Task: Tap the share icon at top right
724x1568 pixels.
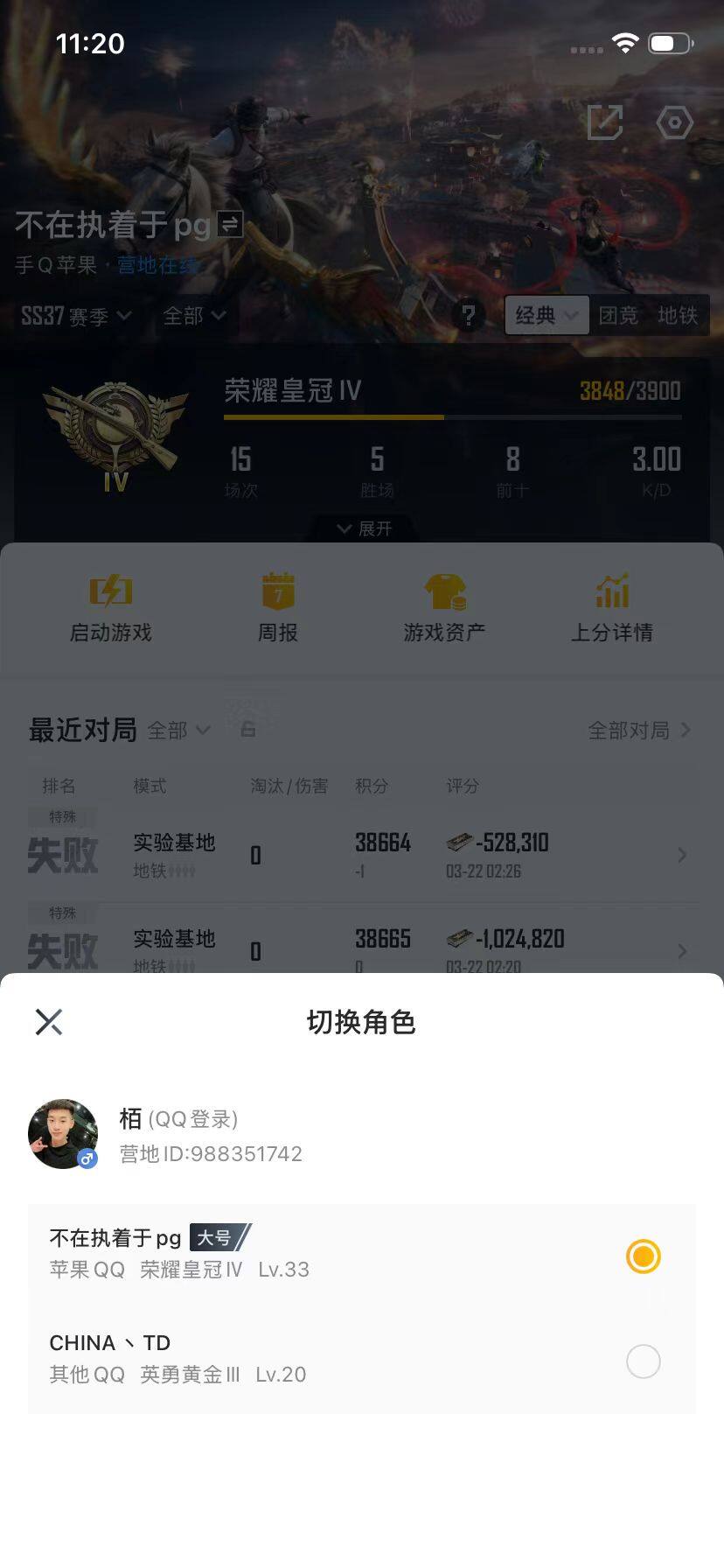Action: click(605, 122)
